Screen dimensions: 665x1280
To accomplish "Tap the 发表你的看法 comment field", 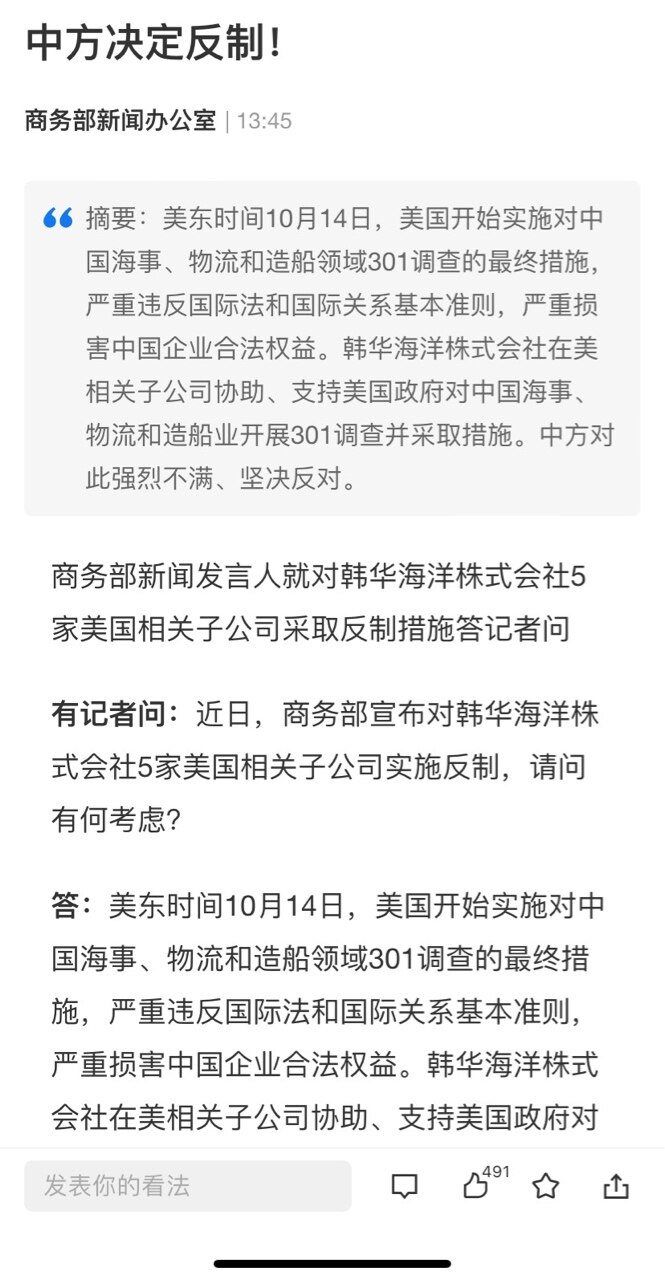I will pyautogui.click(x=188, y=1186).
